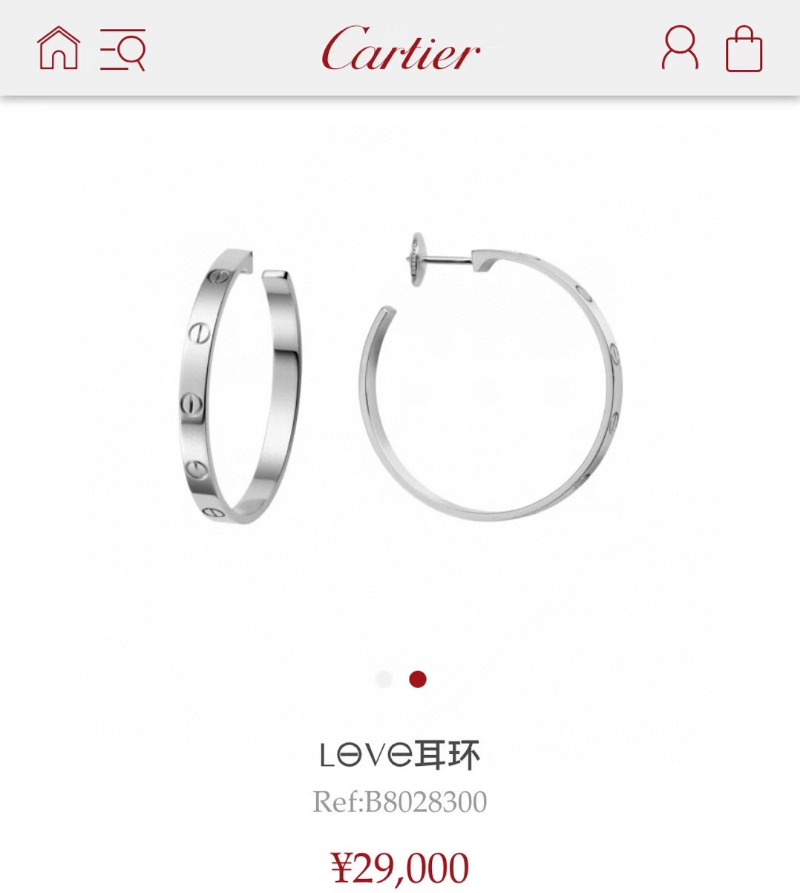Viewport: 800px width, 893px height.
Task: Go to the Cartier home page
Action: coord(58,48)
